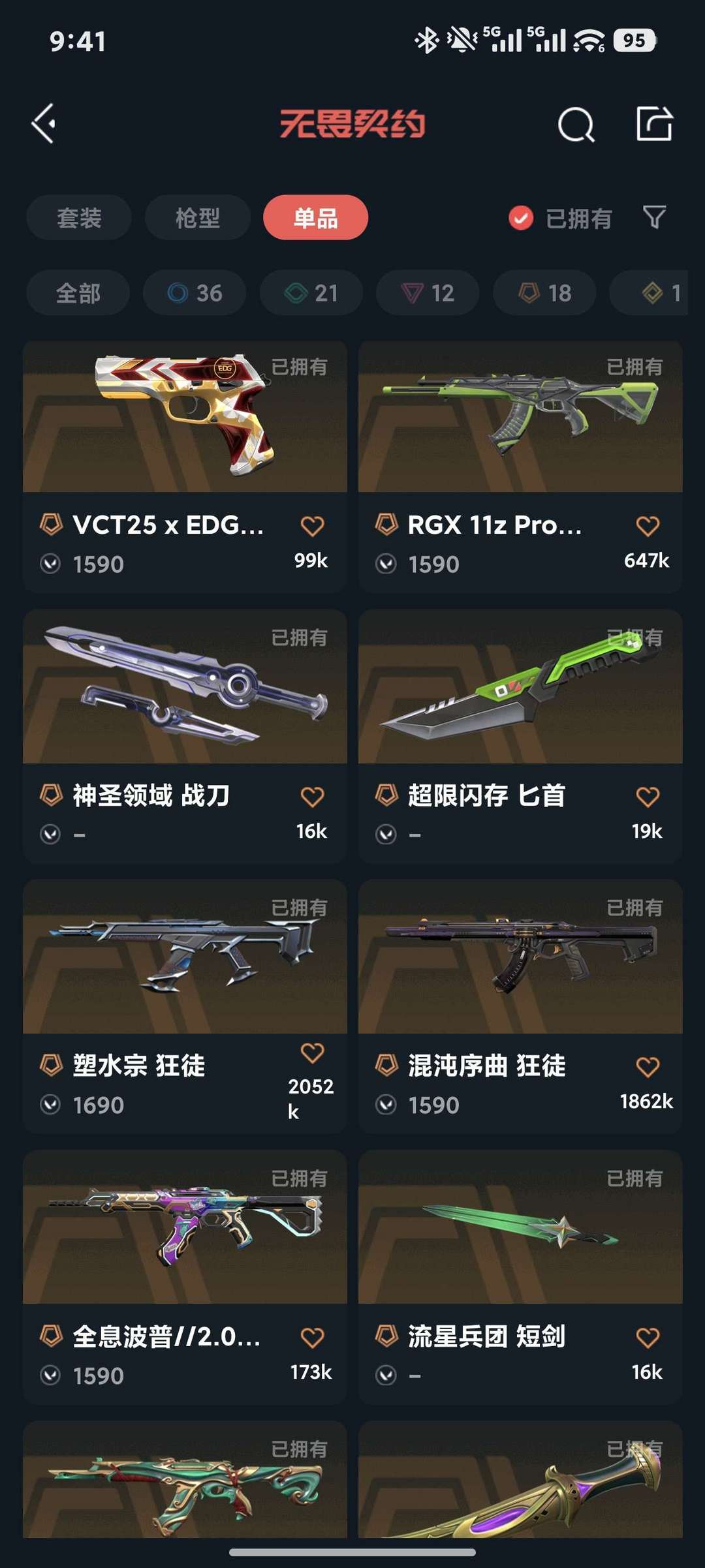
Task: Select the 全部 filter chip
Action: [77, 293]
